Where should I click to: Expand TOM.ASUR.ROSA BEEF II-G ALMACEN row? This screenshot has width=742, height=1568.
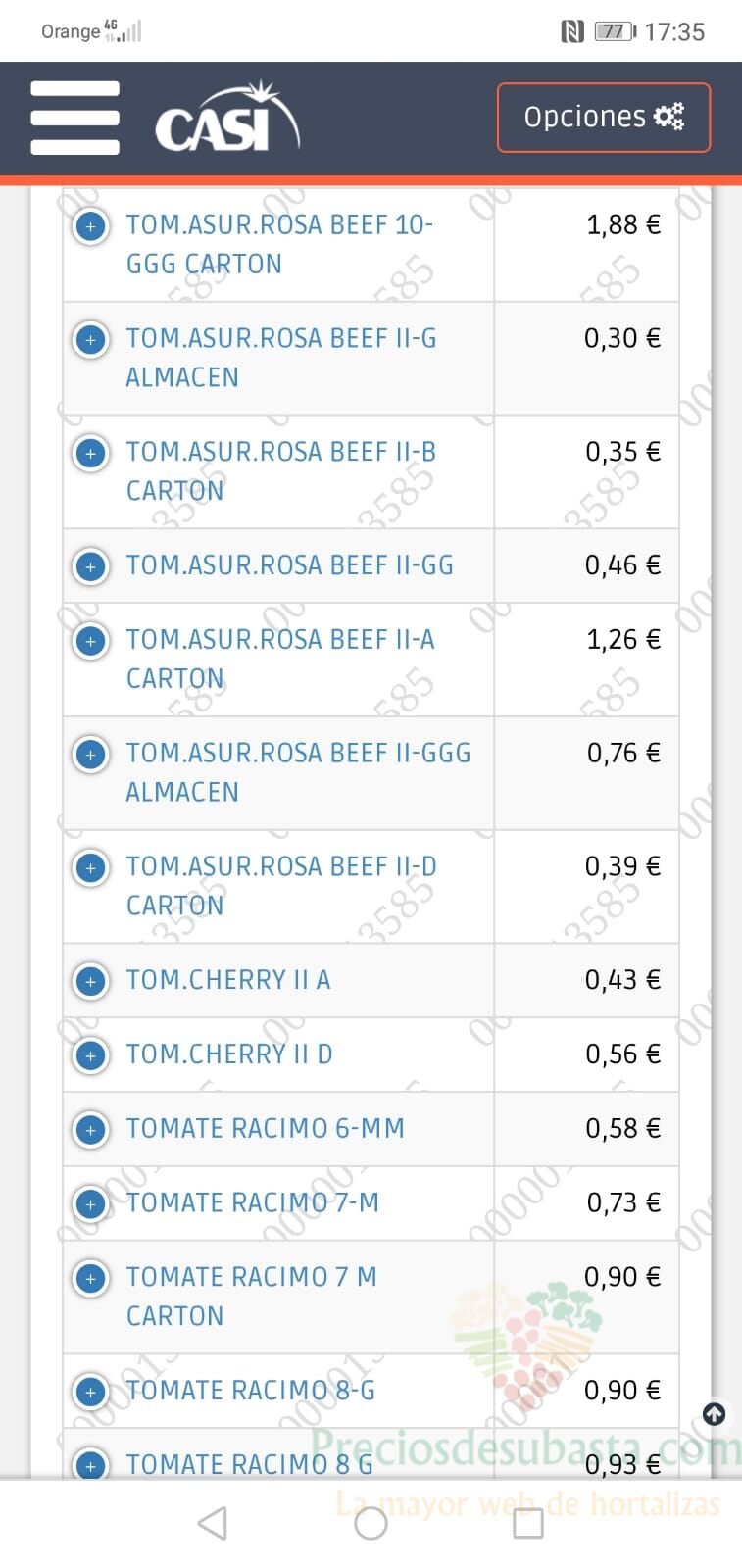[91, 341]
